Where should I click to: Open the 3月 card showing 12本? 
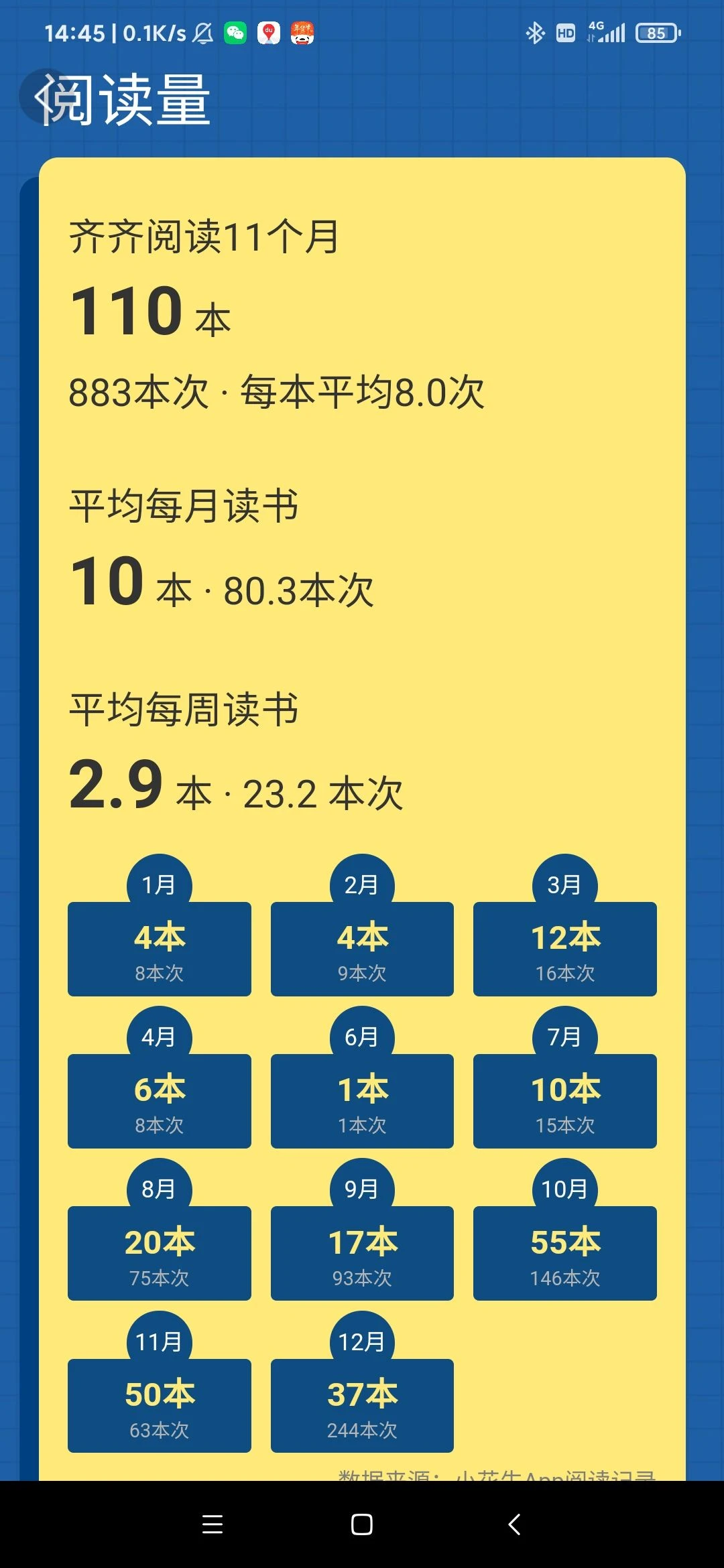point(564,948)
